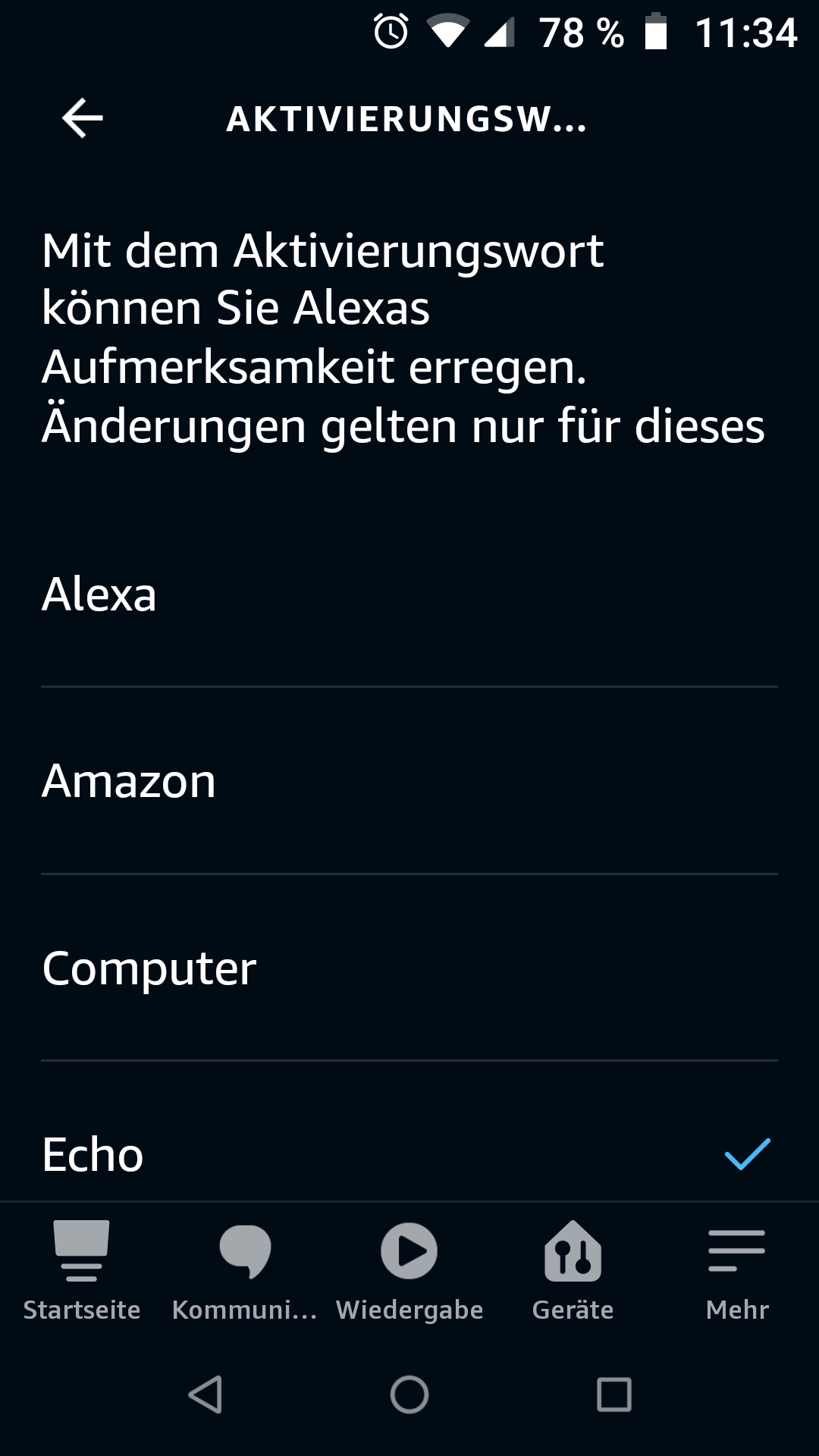Switch to the Startseite tab
Viewport: 819px width, 1456px height.
82,1272
